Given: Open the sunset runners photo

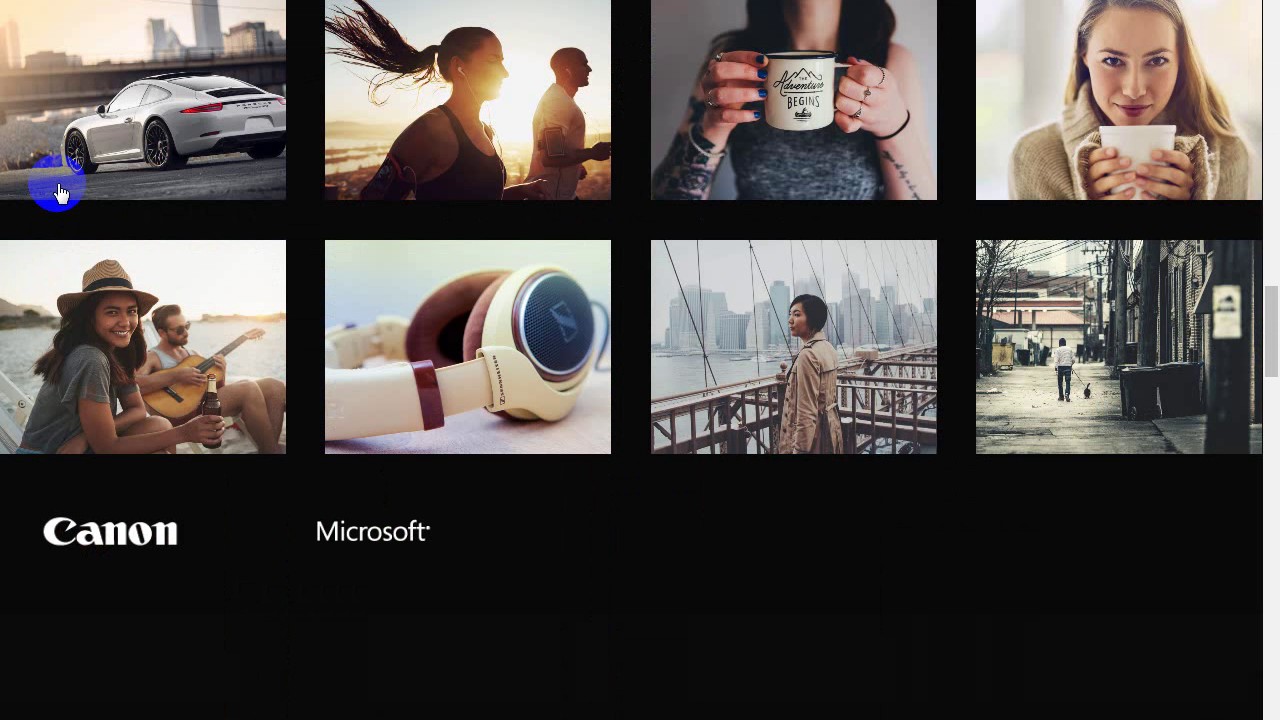Looking at the screenshot, I should 467,100.
